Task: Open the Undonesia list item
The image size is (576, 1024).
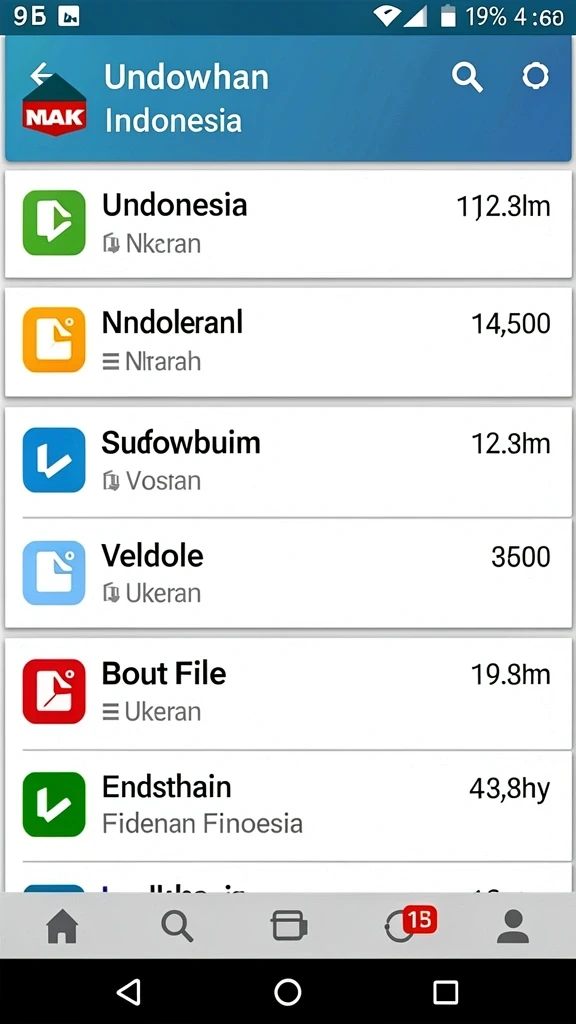Action: pyautogui.click(x=288, y=224)
